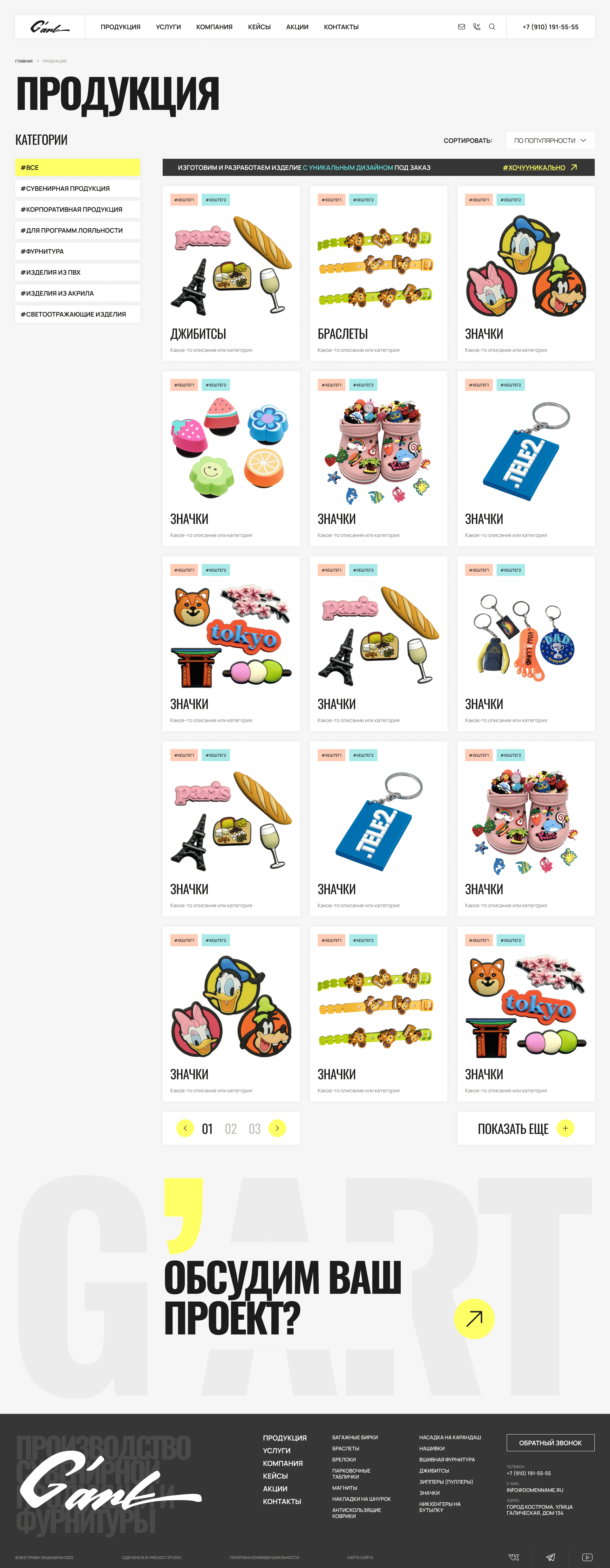Open footer link БАГАЖНЫЕ БИРКИ
This screenshot has height=1568, width=610.
(x=355, y=1437)
